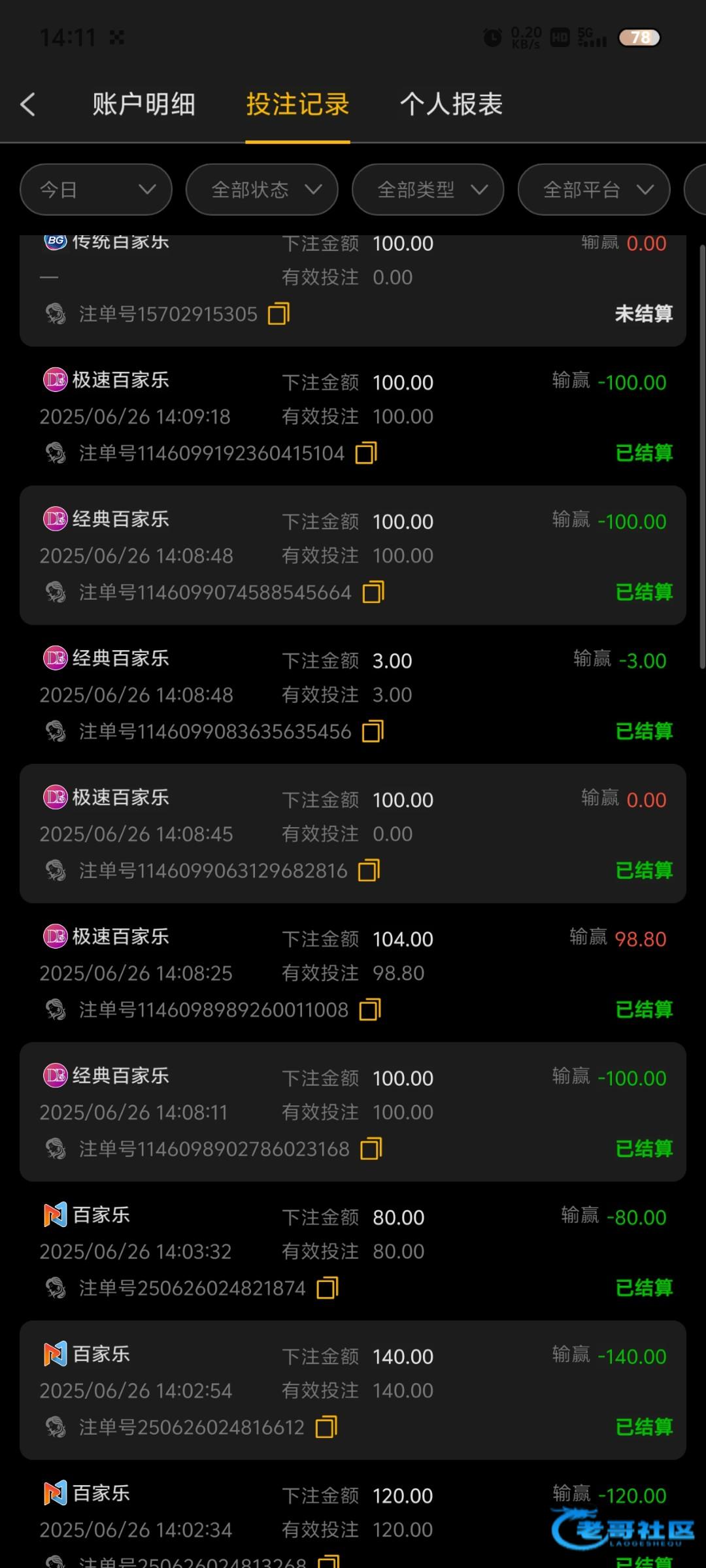Image resolution: width=706 pixels, height=1568 pixels.
Task: Open the 百家乐 bet placed at 14:03:32
Action: tap(353, 1251)
